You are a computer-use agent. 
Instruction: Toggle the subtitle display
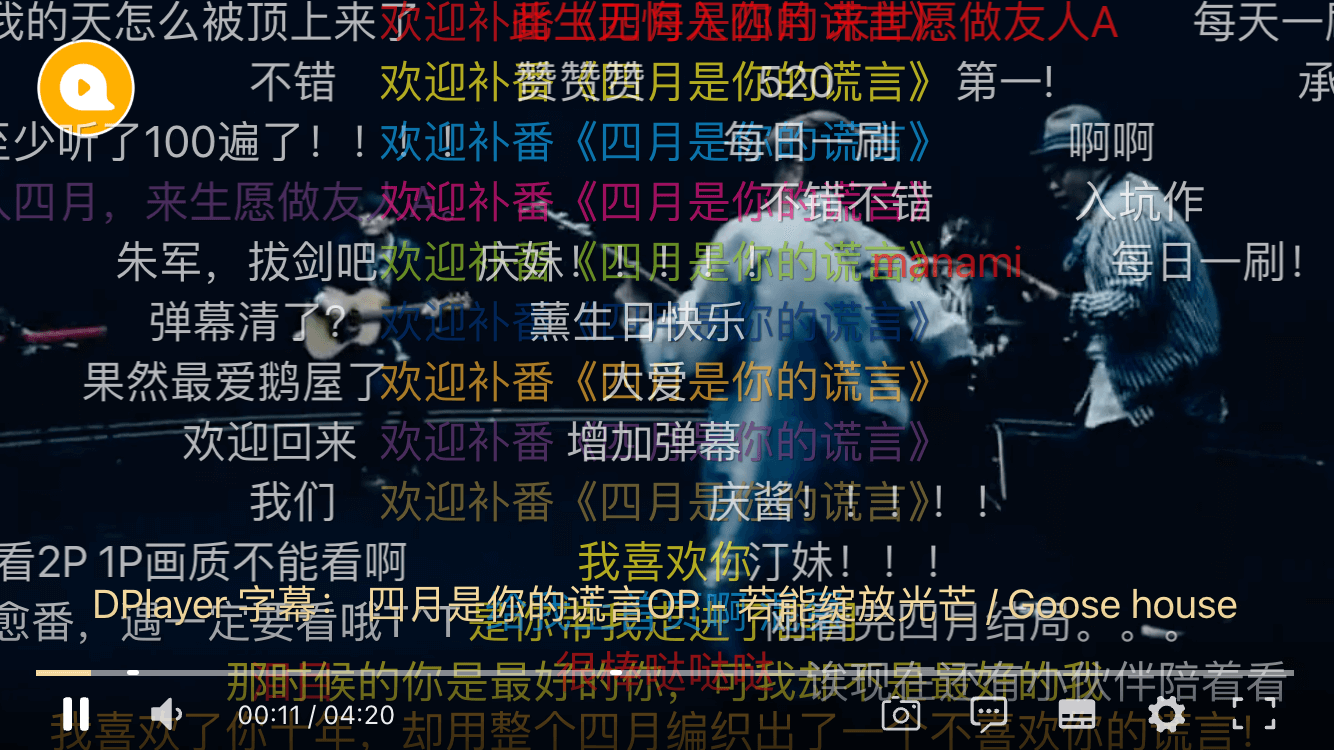click(1077, 714)
